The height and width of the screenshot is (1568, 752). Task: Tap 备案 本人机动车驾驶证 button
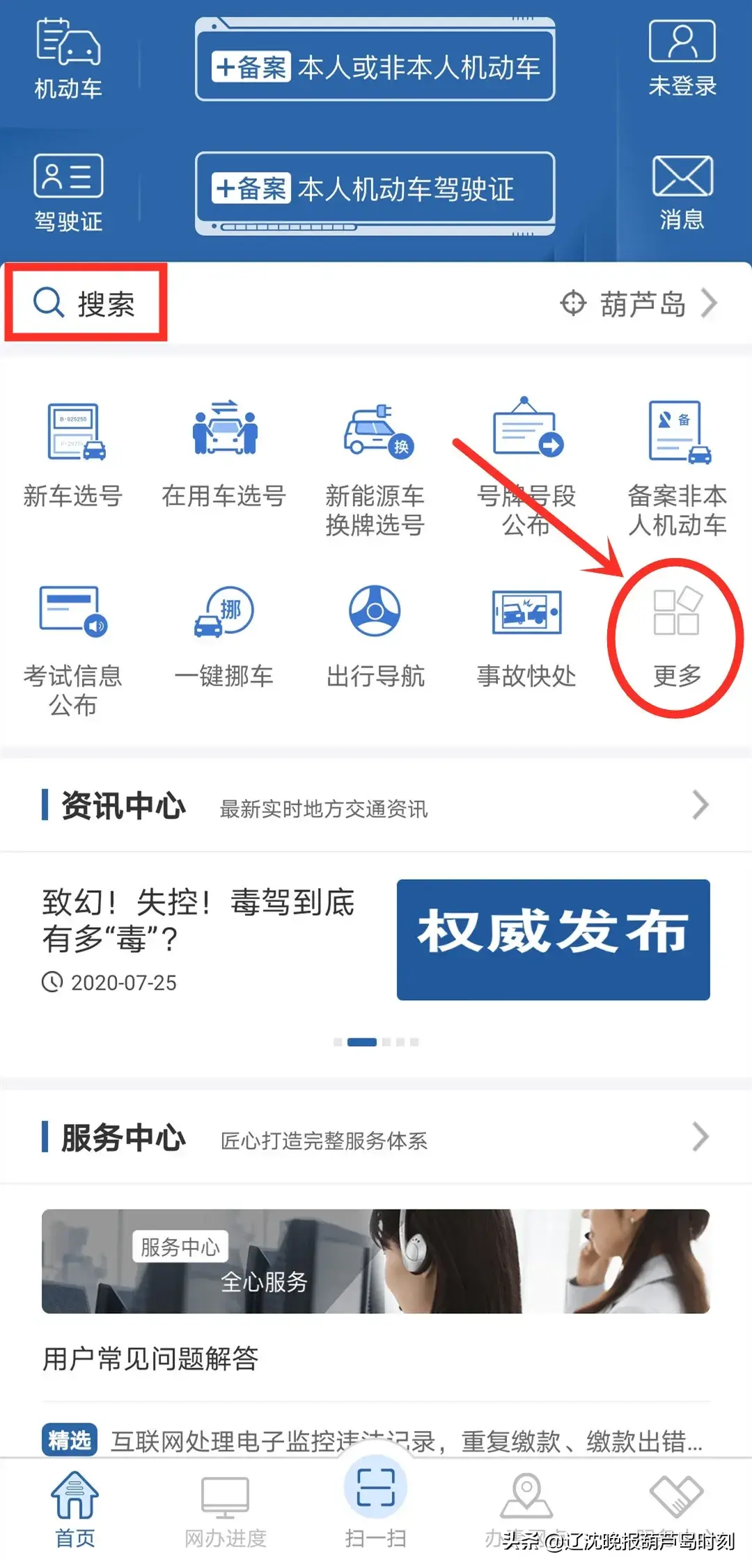pyautogui.click(x=375, y=189)
